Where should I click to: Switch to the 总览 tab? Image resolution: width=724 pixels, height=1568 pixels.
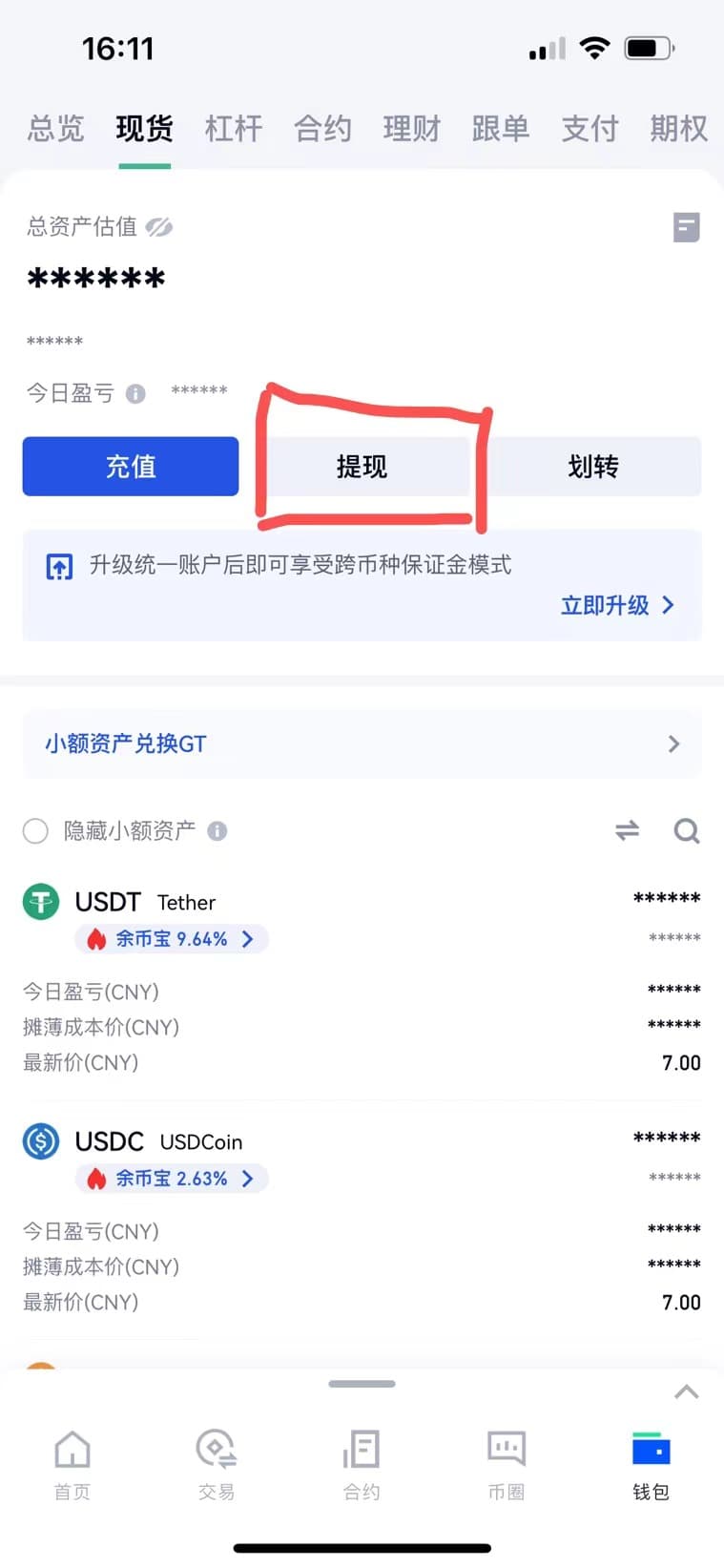tap(55, 128)
